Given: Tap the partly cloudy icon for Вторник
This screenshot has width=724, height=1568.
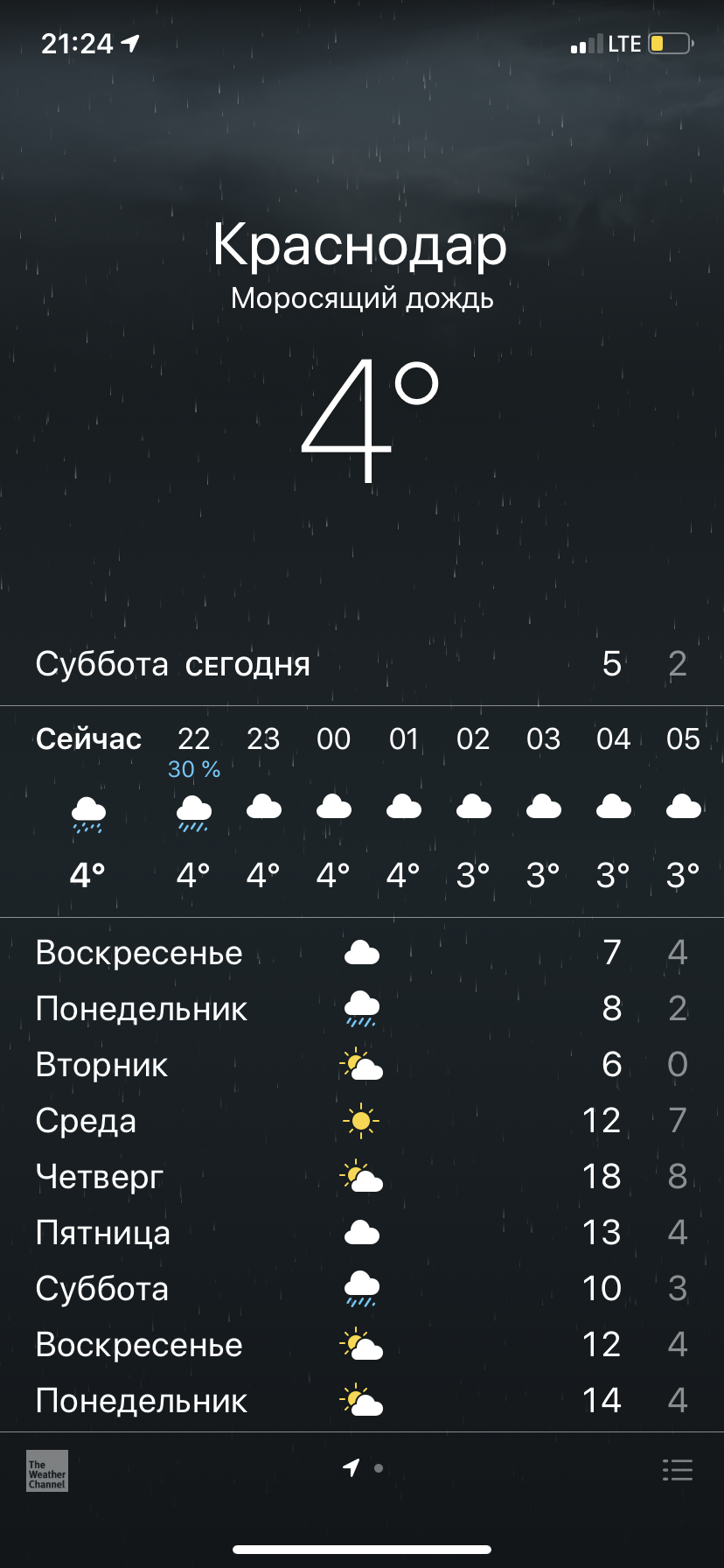Looking at the screenshot, I should tap(361, 1064).
